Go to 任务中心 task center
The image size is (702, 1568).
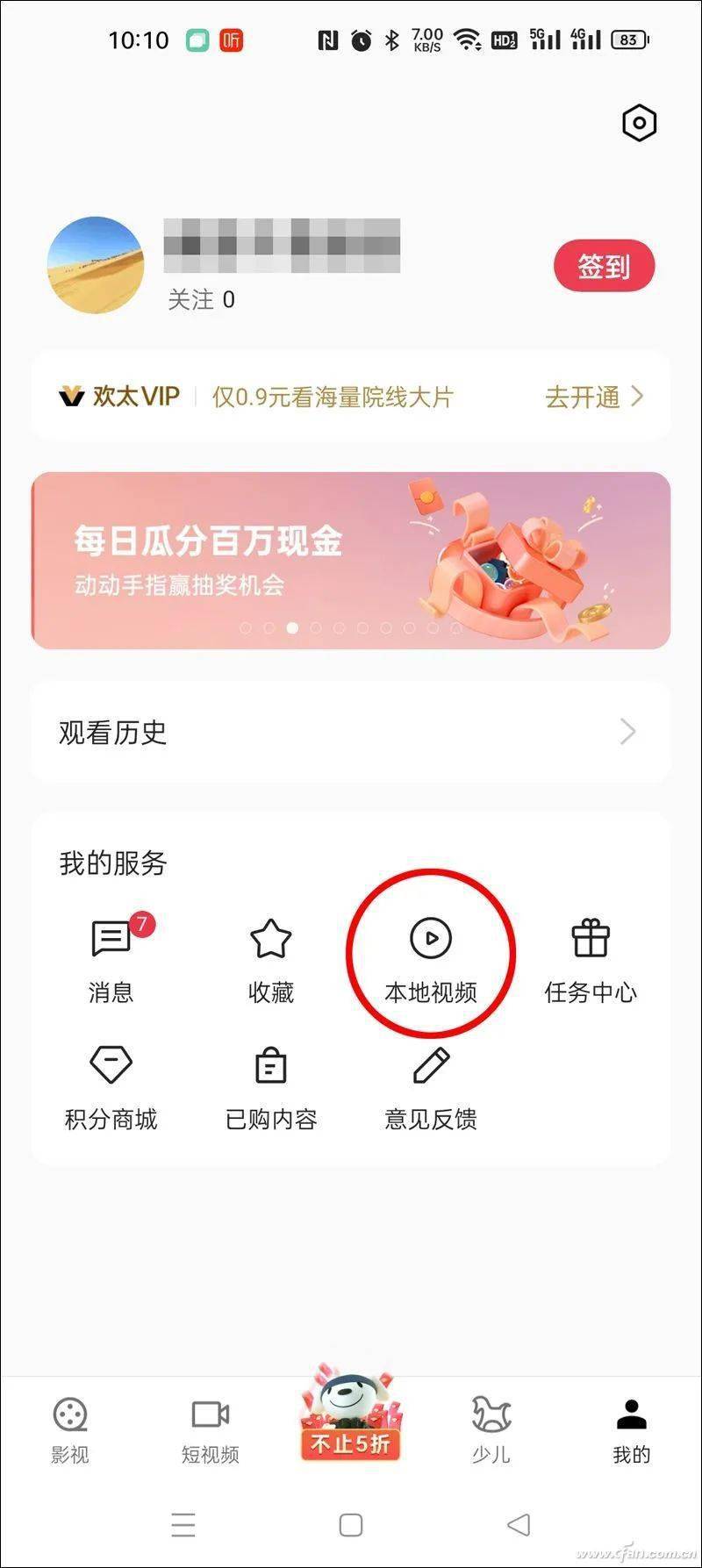pyautogui.click(x=591, y=958)
